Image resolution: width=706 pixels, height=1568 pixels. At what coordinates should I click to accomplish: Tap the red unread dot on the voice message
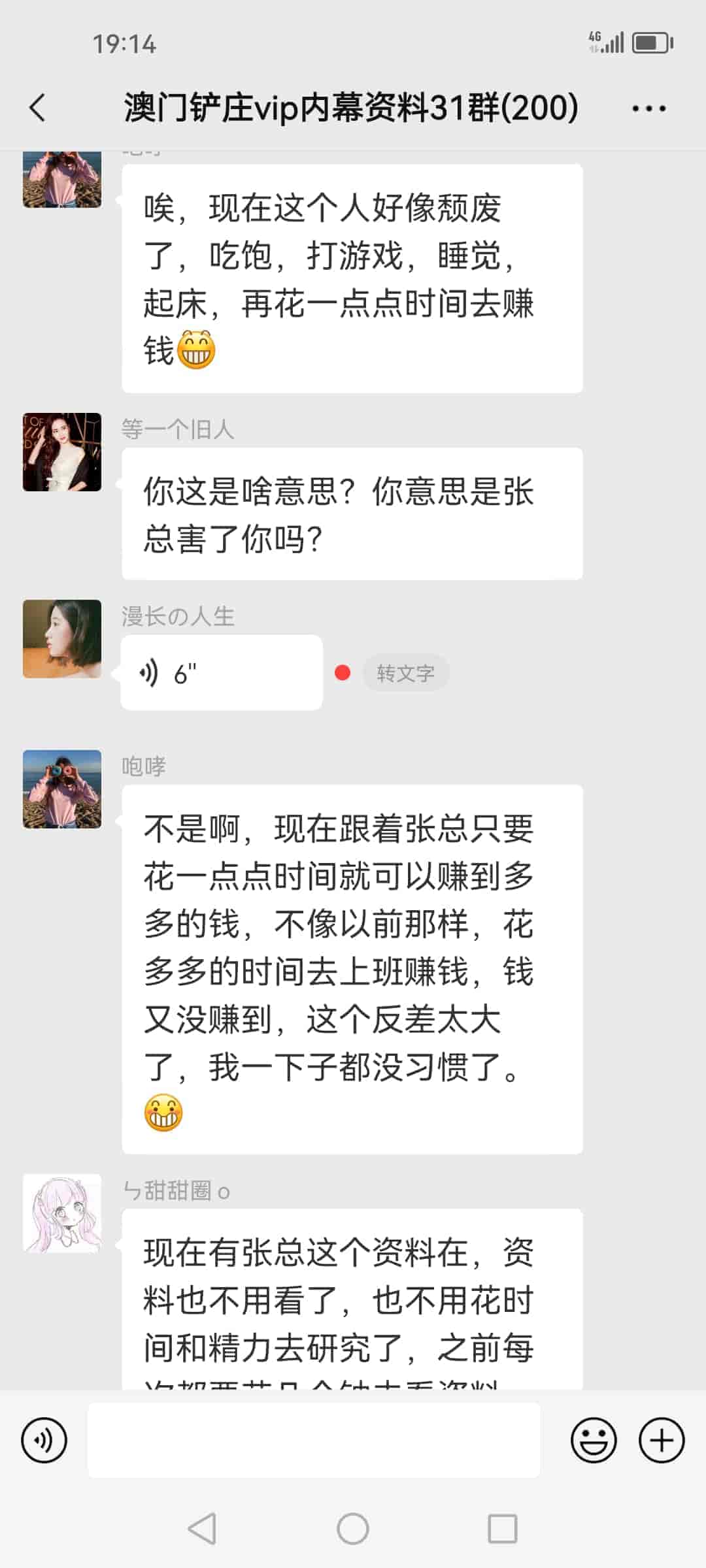tap(341, 672)
